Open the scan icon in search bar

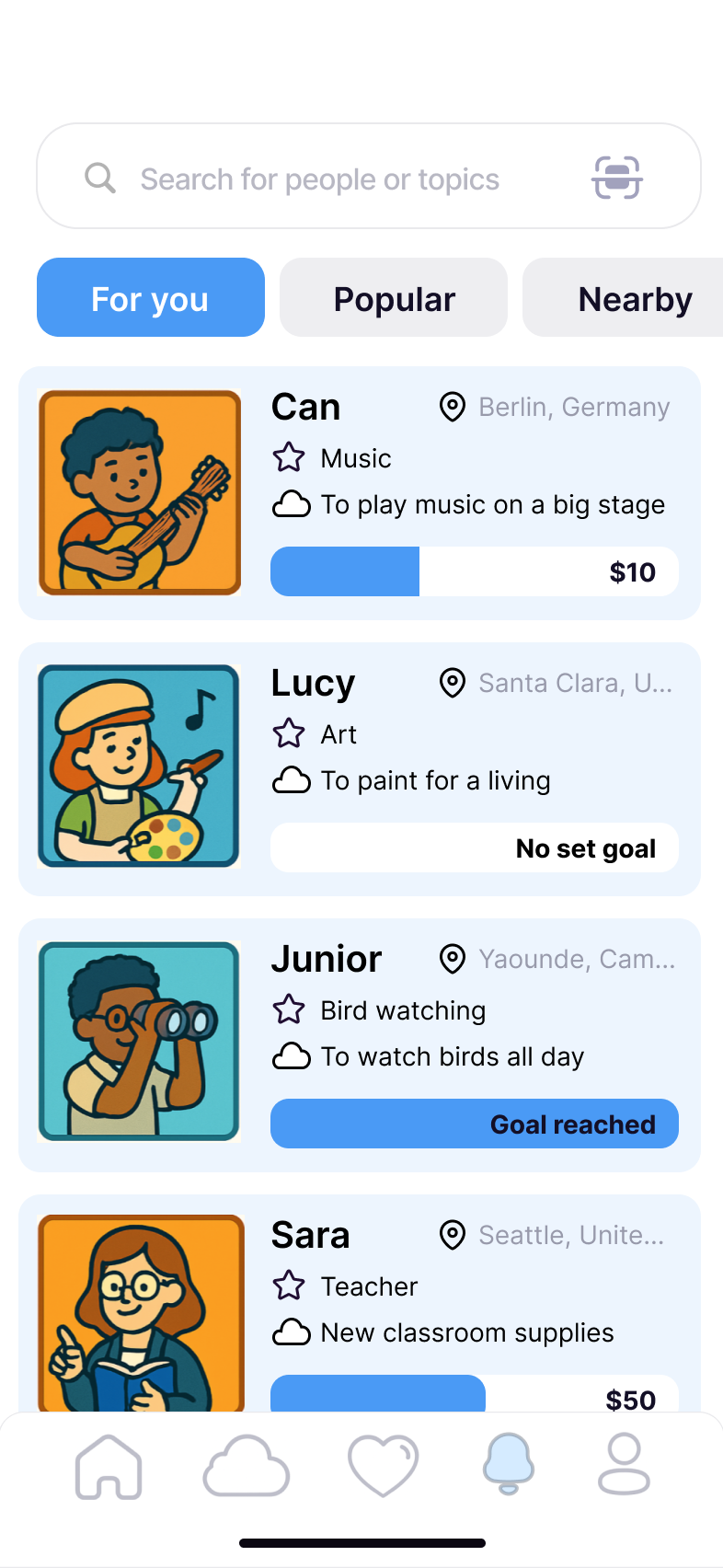[x=616, y=178]
